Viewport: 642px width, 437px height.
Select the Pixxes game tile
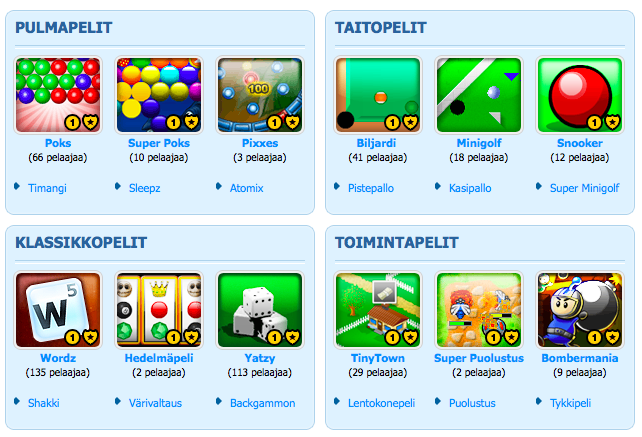[x=259, y=95]
